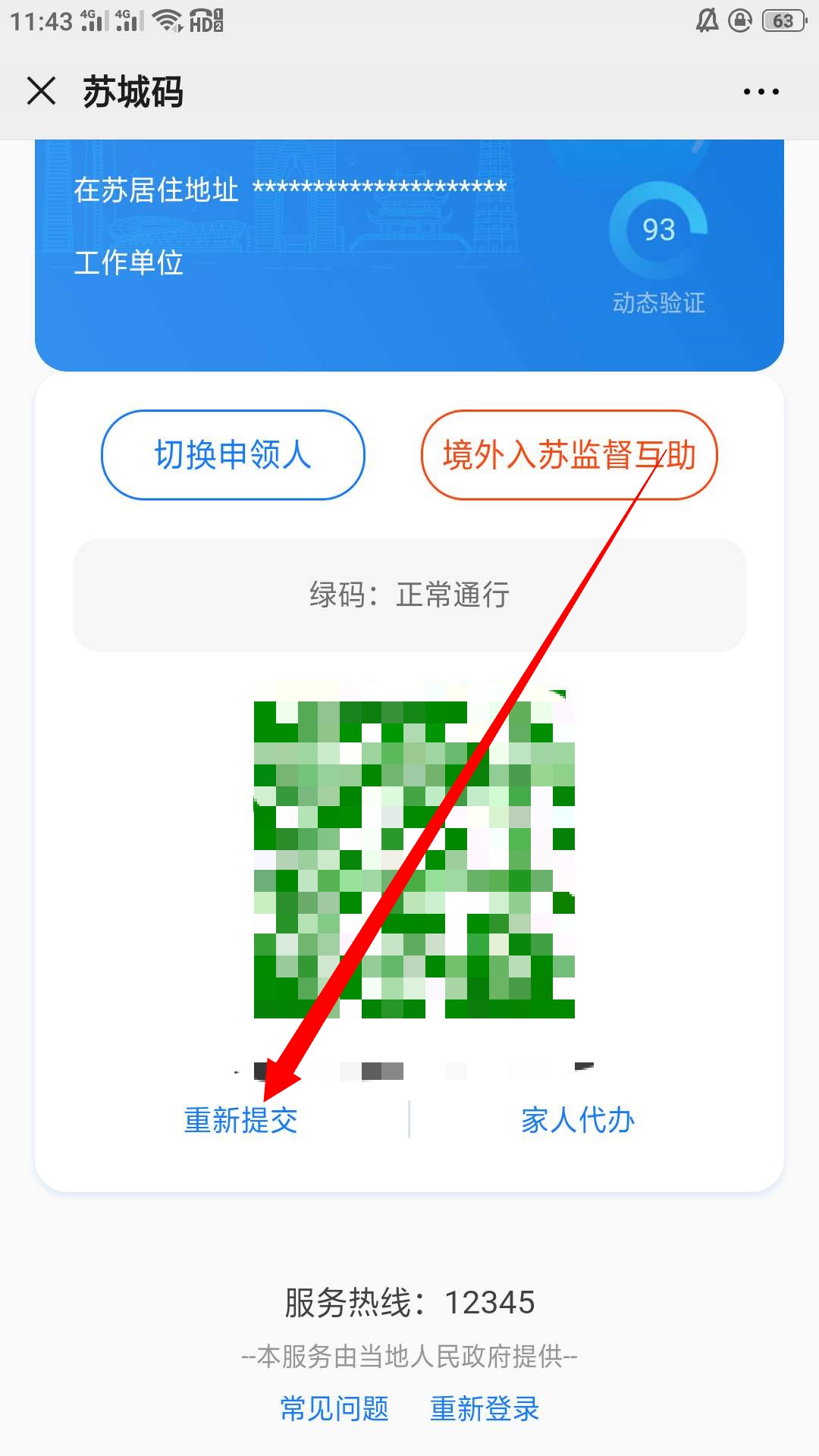
Task: Tap 重新登录 to log in again
Action: (485, 1408)
